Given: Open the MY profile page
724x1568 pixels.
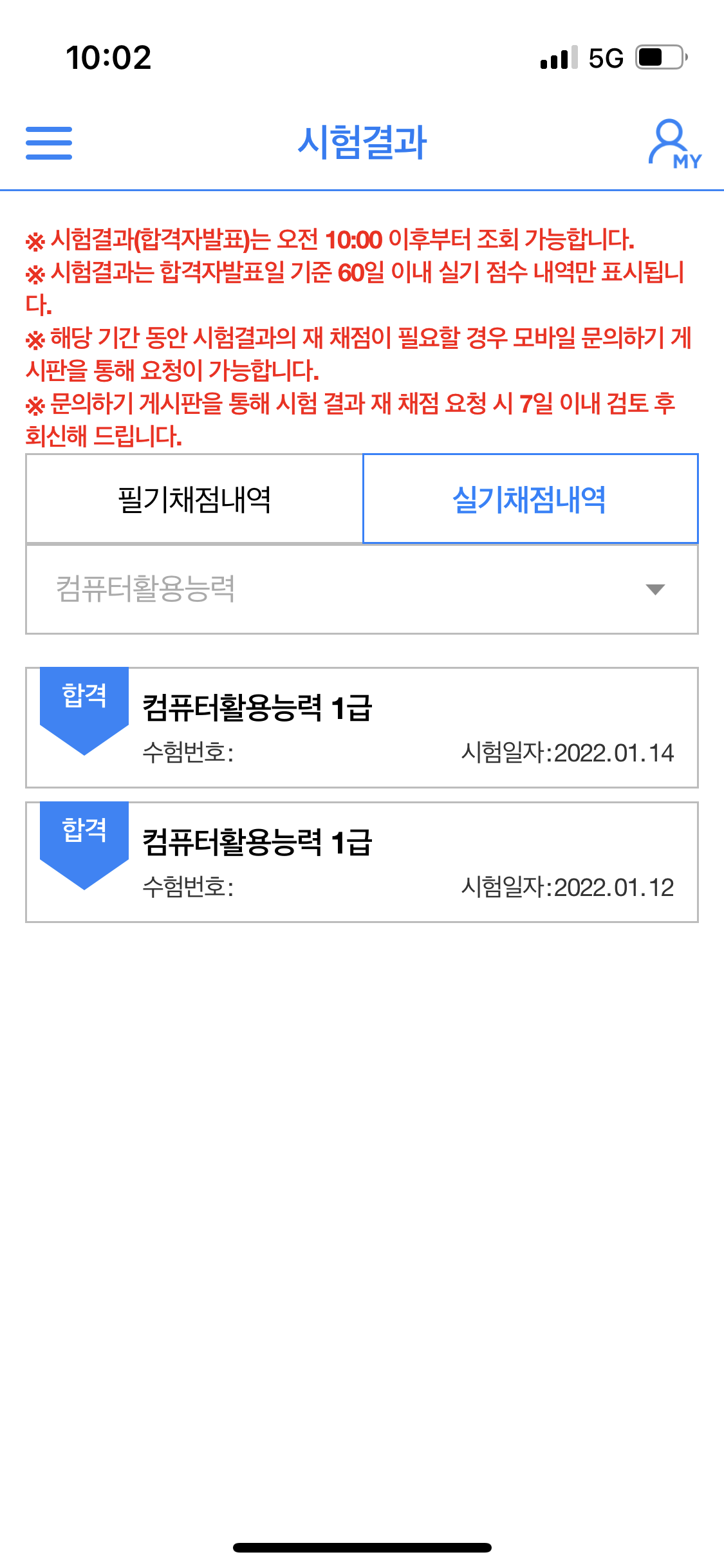Looking at the screenshot, I should pos(674,143).
